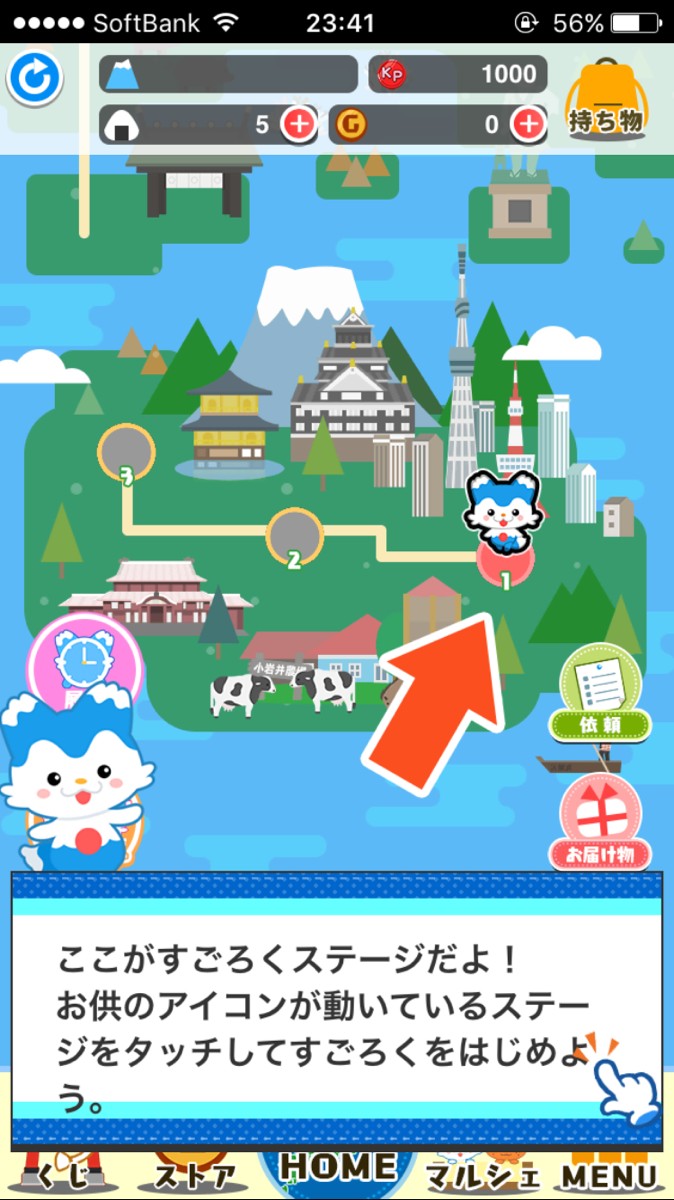This screenshot has width=674, height=1200.
Task: Switch to the くじ lottery tab
Action: click(67, 1175)
